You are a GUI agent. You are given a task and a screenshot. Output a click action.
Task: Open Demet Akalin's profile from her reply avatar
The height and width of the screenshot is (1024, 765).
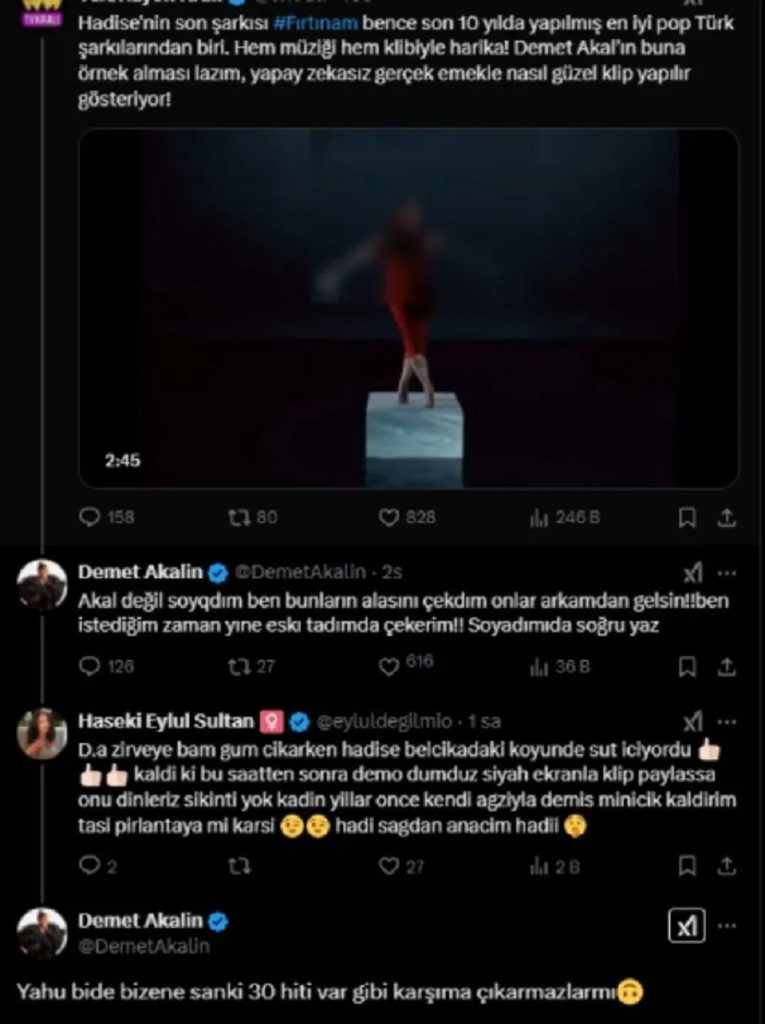(x=42, y=585)
